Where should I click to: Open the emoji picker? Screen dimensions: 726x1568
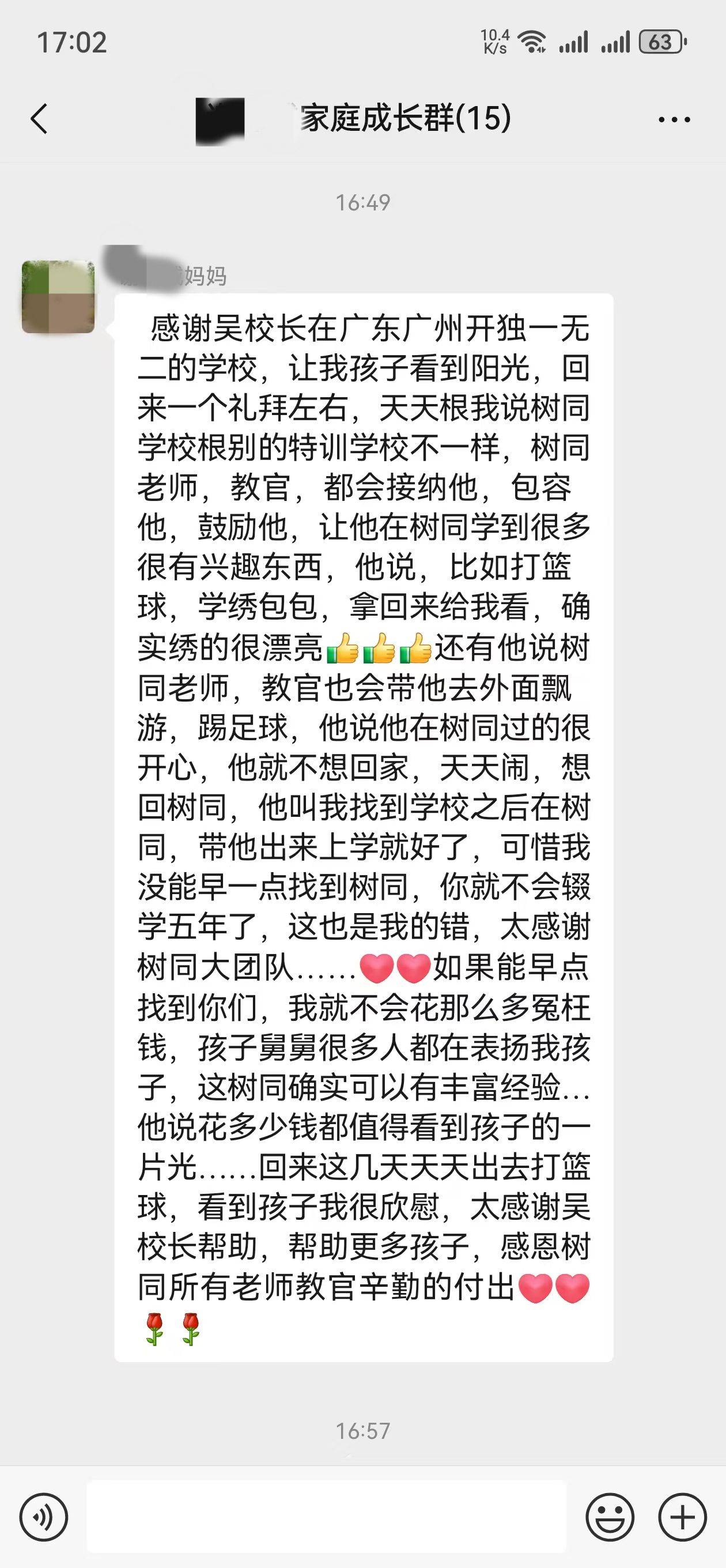coord(610,1517)
